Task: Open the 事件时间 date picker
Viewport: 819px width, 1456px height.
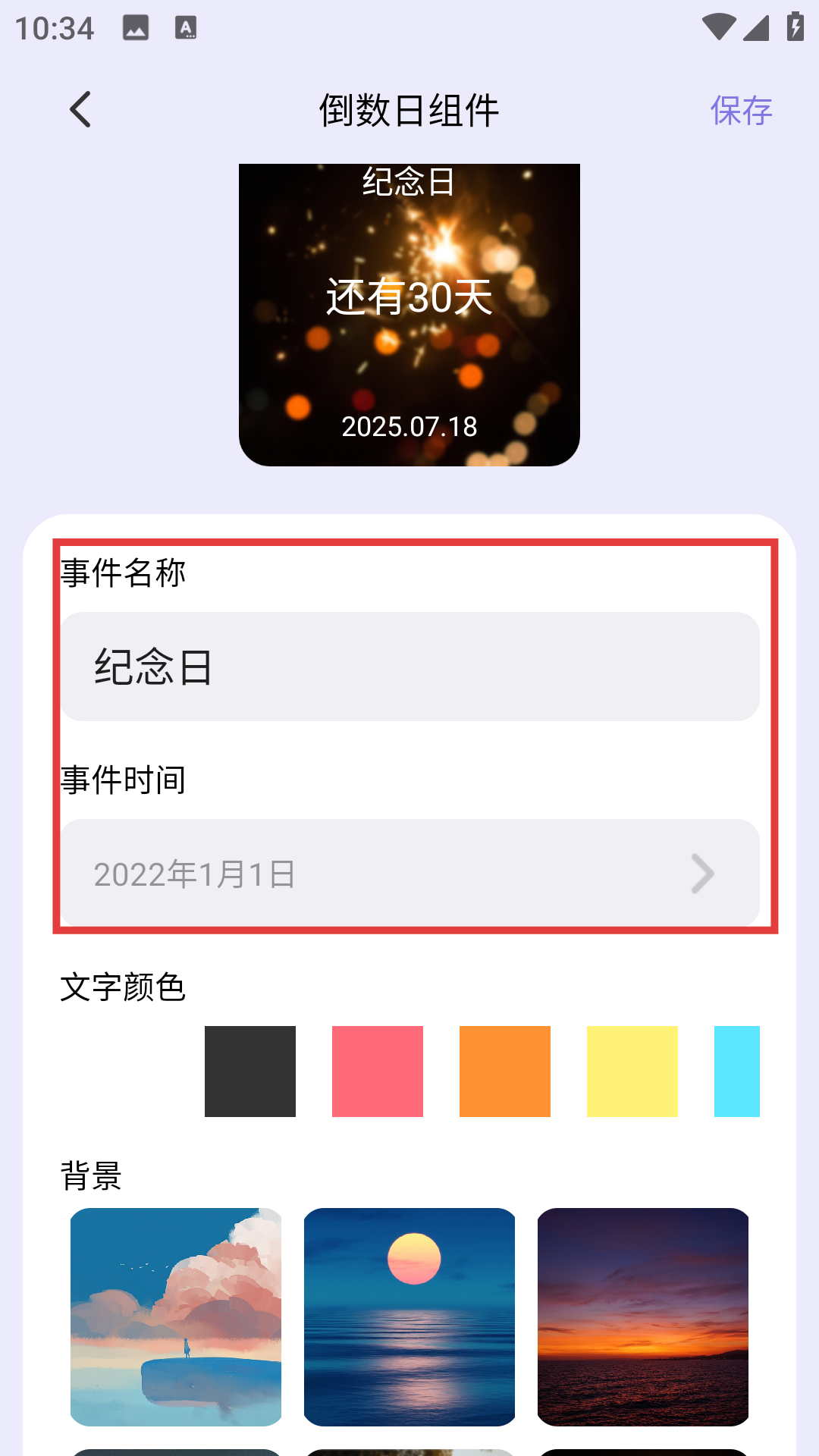Action: pyautogui.click(x=409, y=873)
